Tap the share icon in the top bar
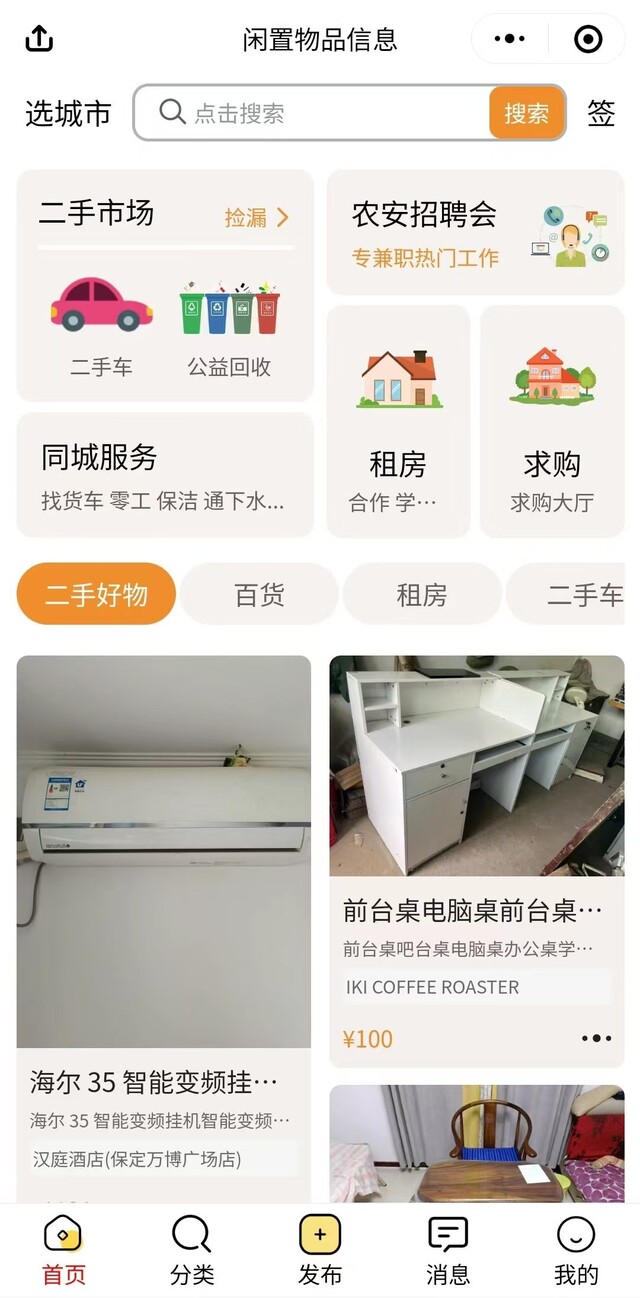Screen dimensions: 640x1298 coord(38,39)
